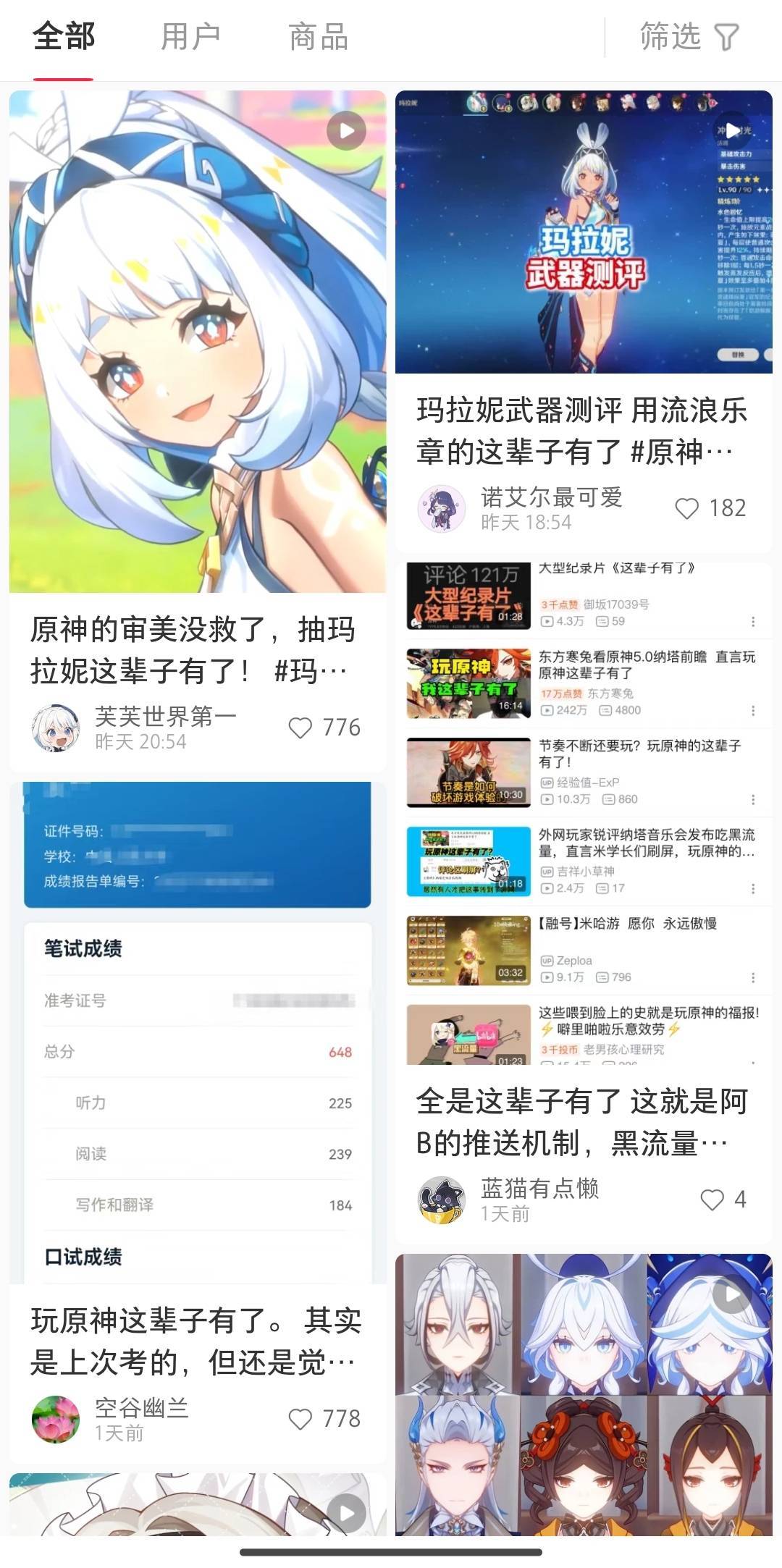Visit the profile of 蓝猫有点懒
Screen dimensions: 782x1568
(442, 1200)
